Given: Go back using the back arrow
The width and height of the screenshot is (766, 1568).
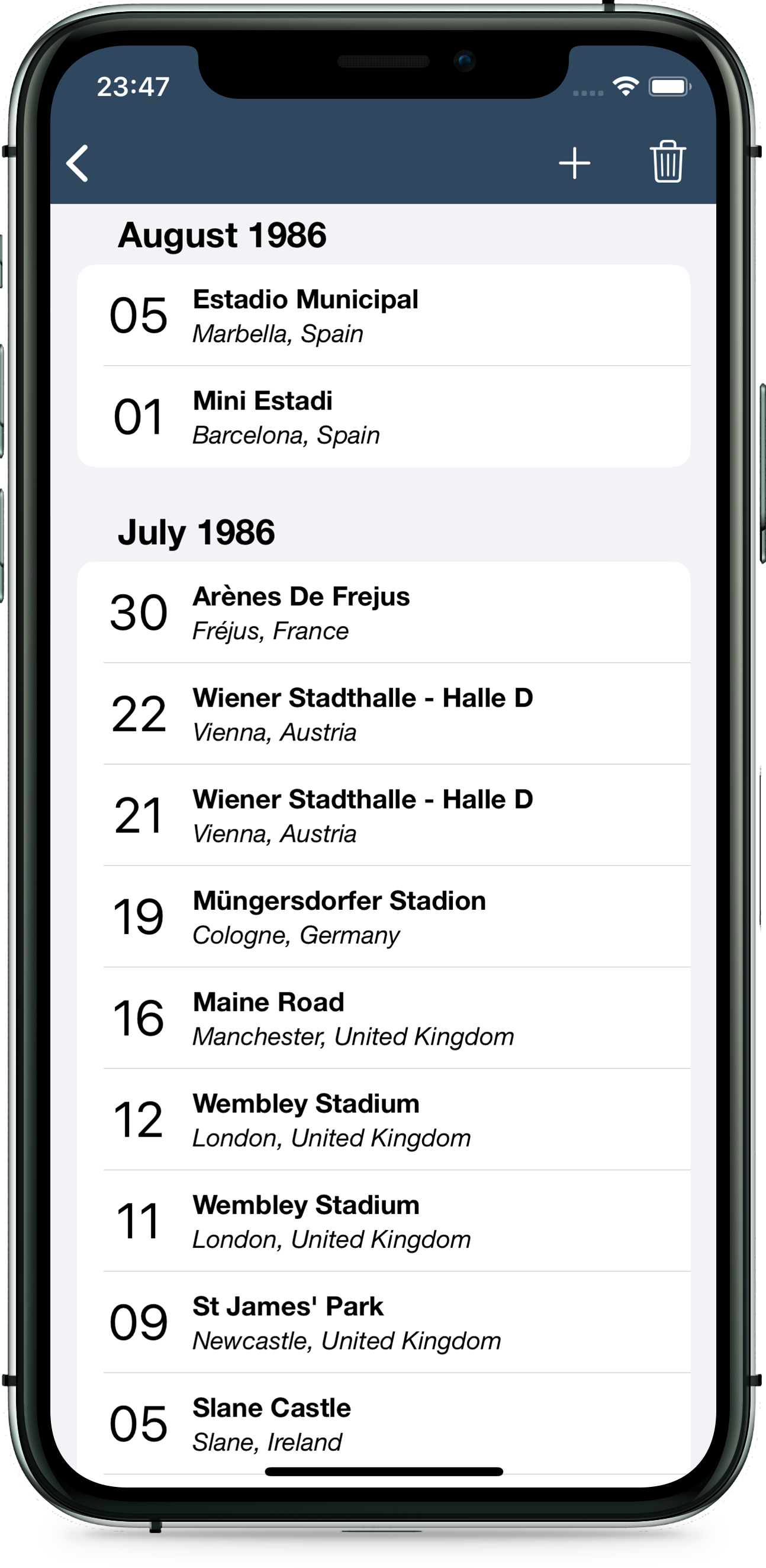Looking at the screenshot, I should 78,163.
